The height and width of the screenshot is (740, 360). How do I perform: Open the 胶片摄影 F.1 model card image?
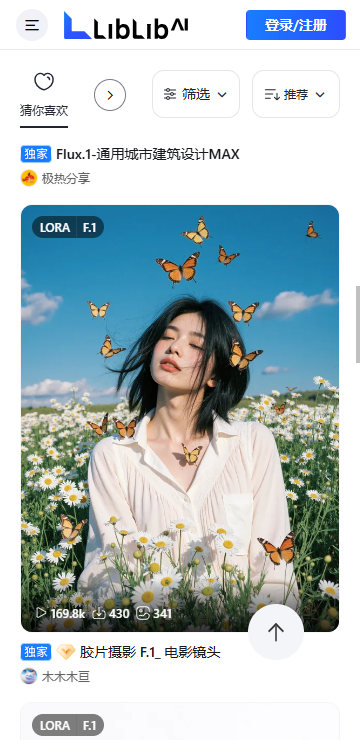pos(180,418)
